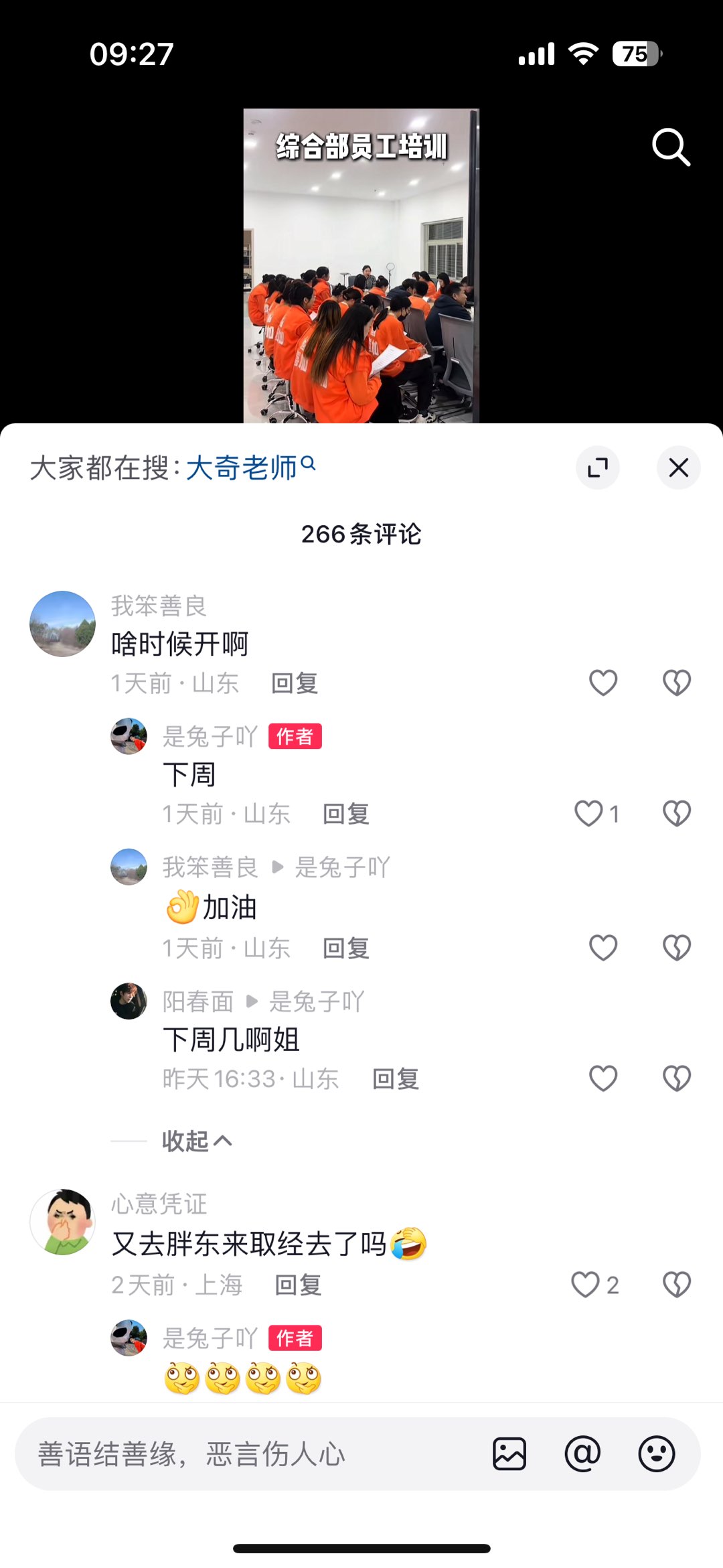Tap the comment input field
Screen dimensions: 723x1568
pos(254,1454)
